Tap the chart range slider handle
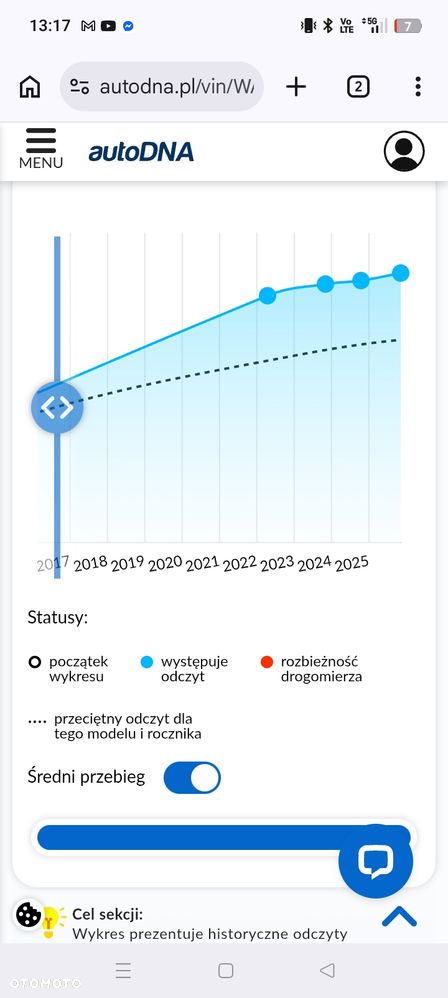The image size is (448, 998). 57,407
